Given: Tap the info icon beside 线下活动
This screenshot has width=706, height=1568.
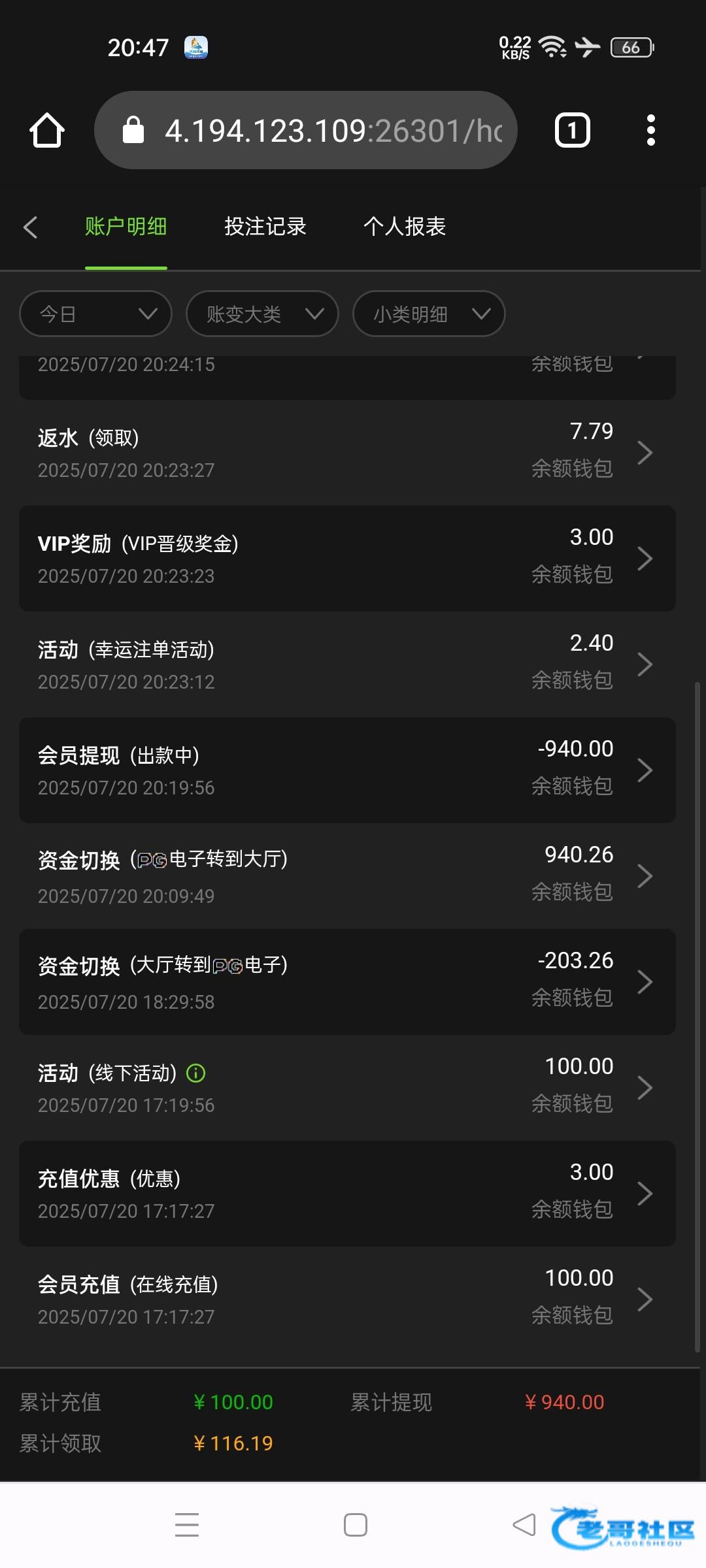Looking at the screenshot, I should pos(196,1073).
